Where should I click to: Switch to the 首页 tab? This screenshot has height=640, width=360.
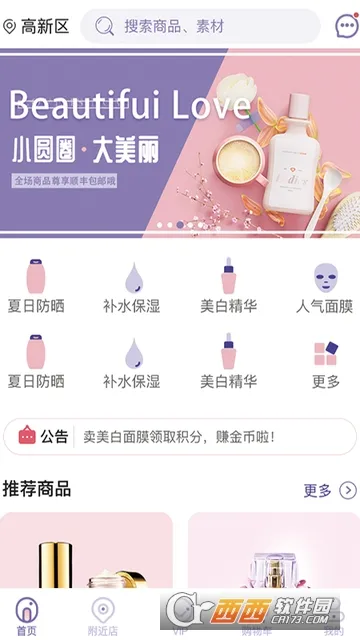tap(27, 616)
